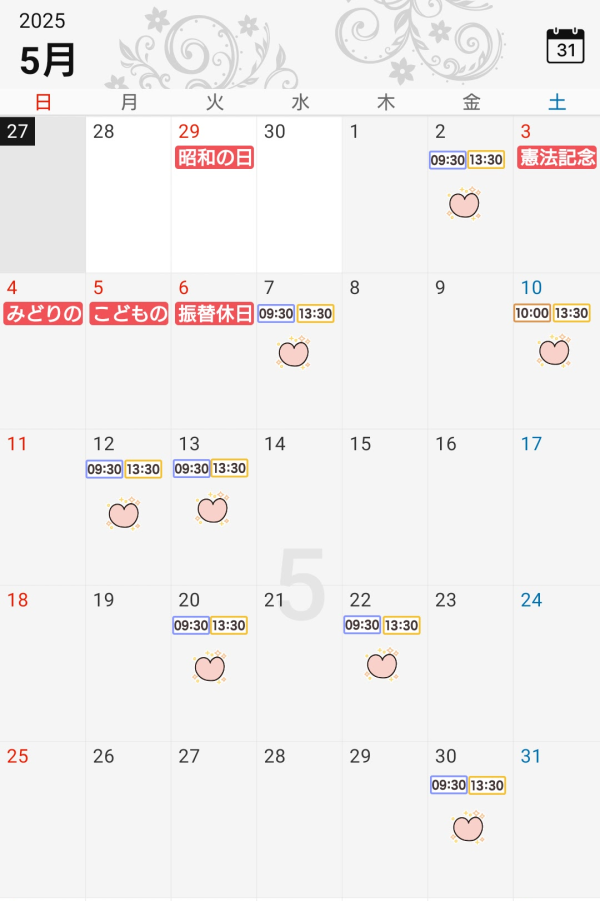Select May 20 day cell

coord(213,663)
